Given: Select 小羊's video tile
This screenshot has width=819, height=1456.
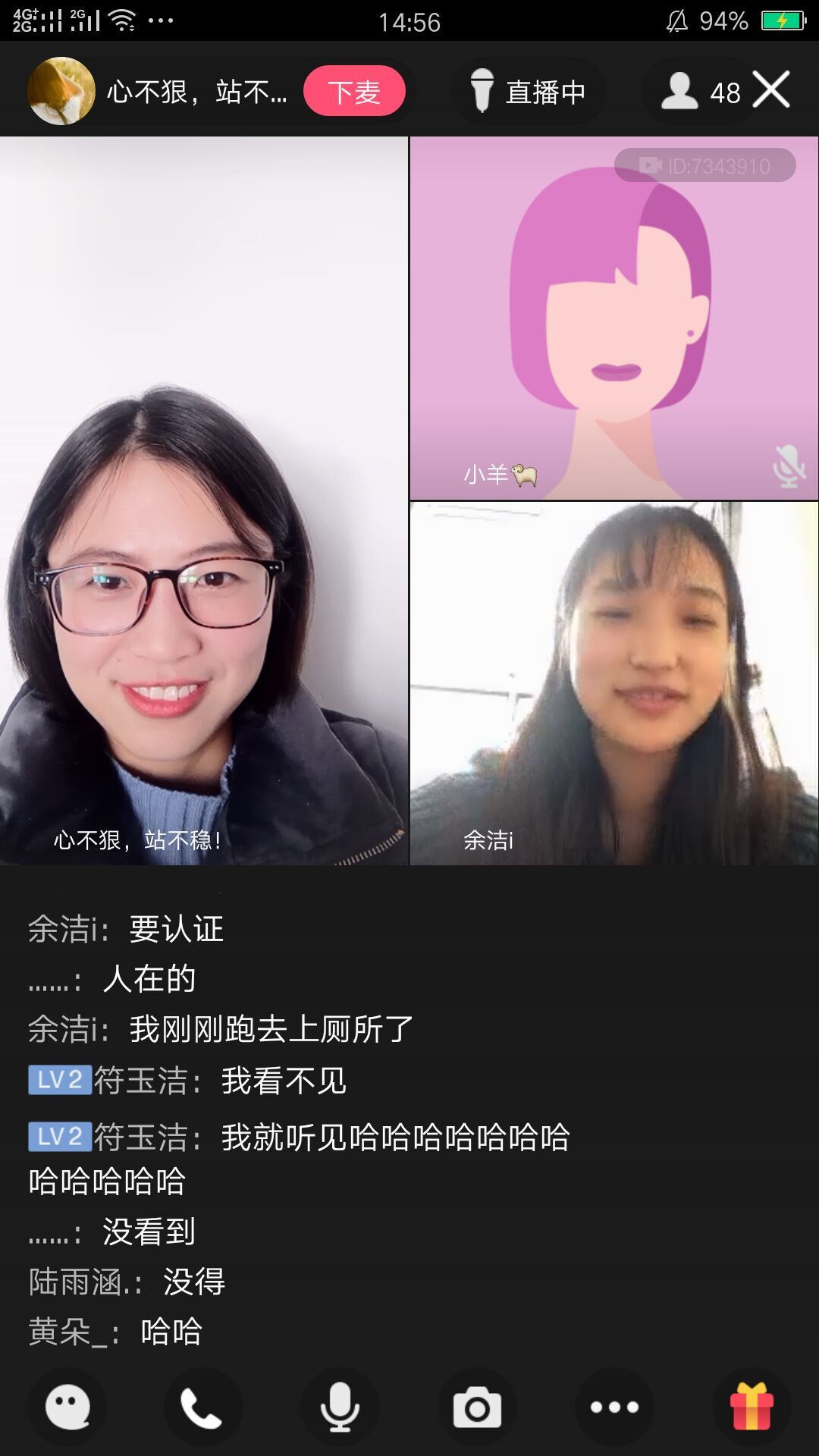Looking at the screenshot, I should (614, 318).
